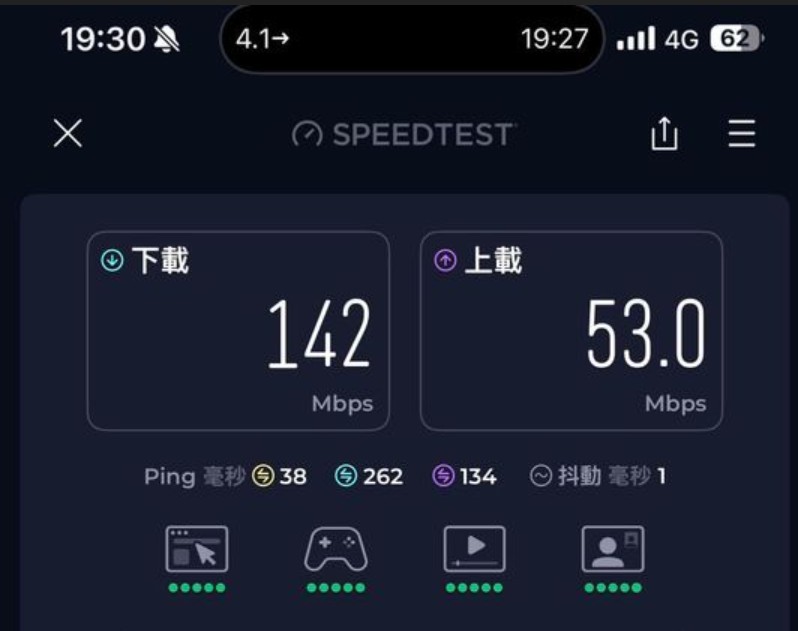Open the hamburger menu
Viewport: 798px width, 631px height.
[x=741, y=134]
